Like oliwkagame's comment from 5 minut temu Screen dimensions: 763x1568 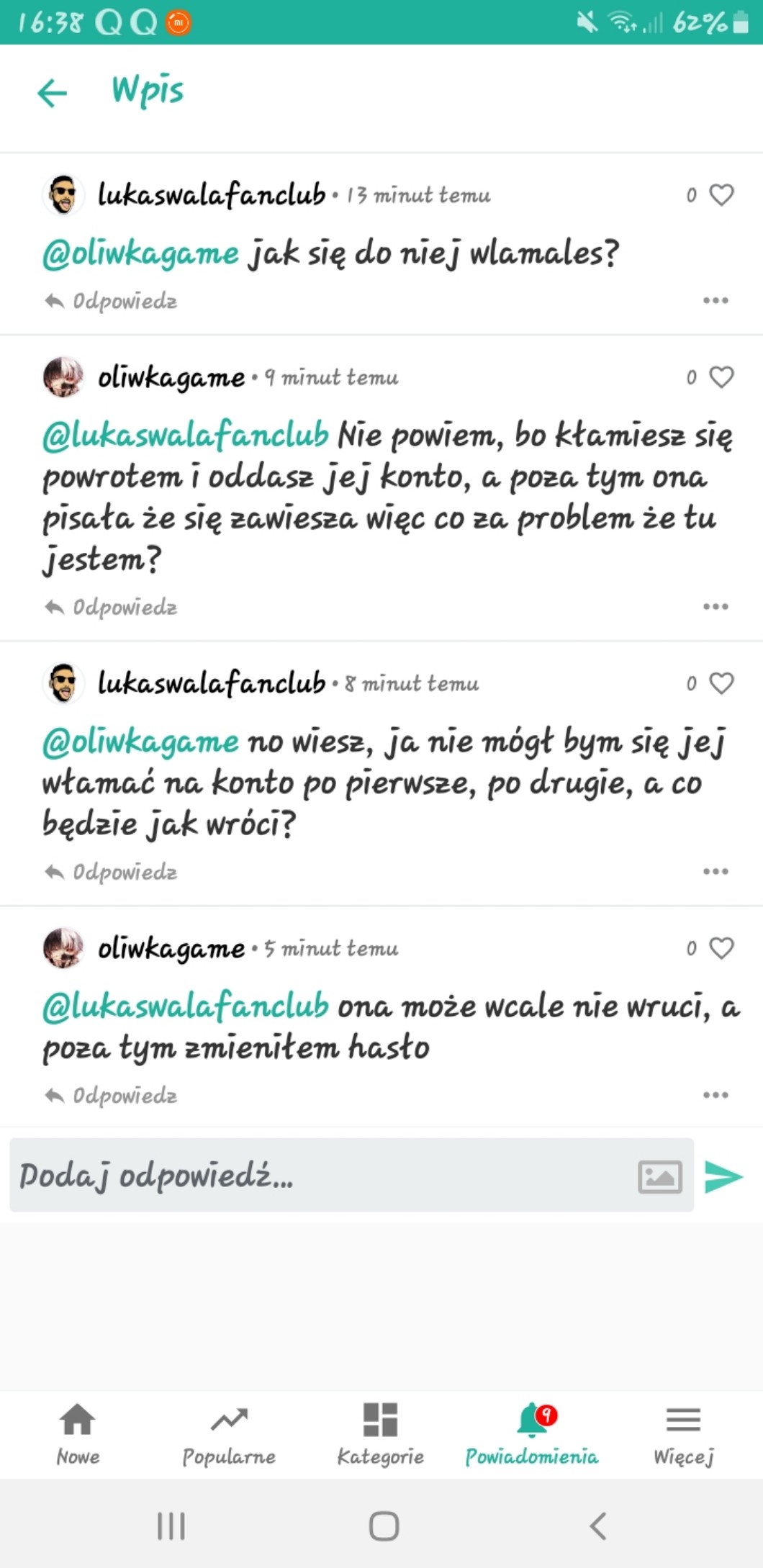tap(721, 948)
